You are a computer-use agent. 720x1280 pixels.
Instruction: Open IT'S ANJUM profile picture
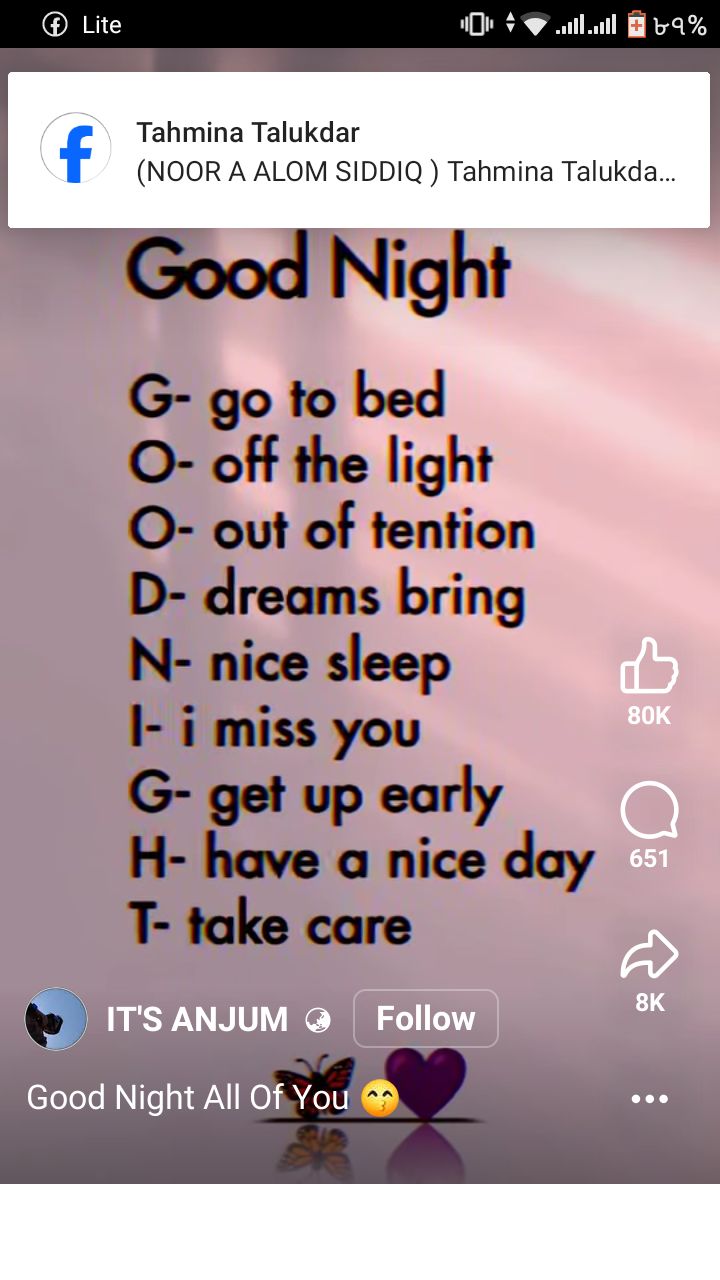(56, 1019)
